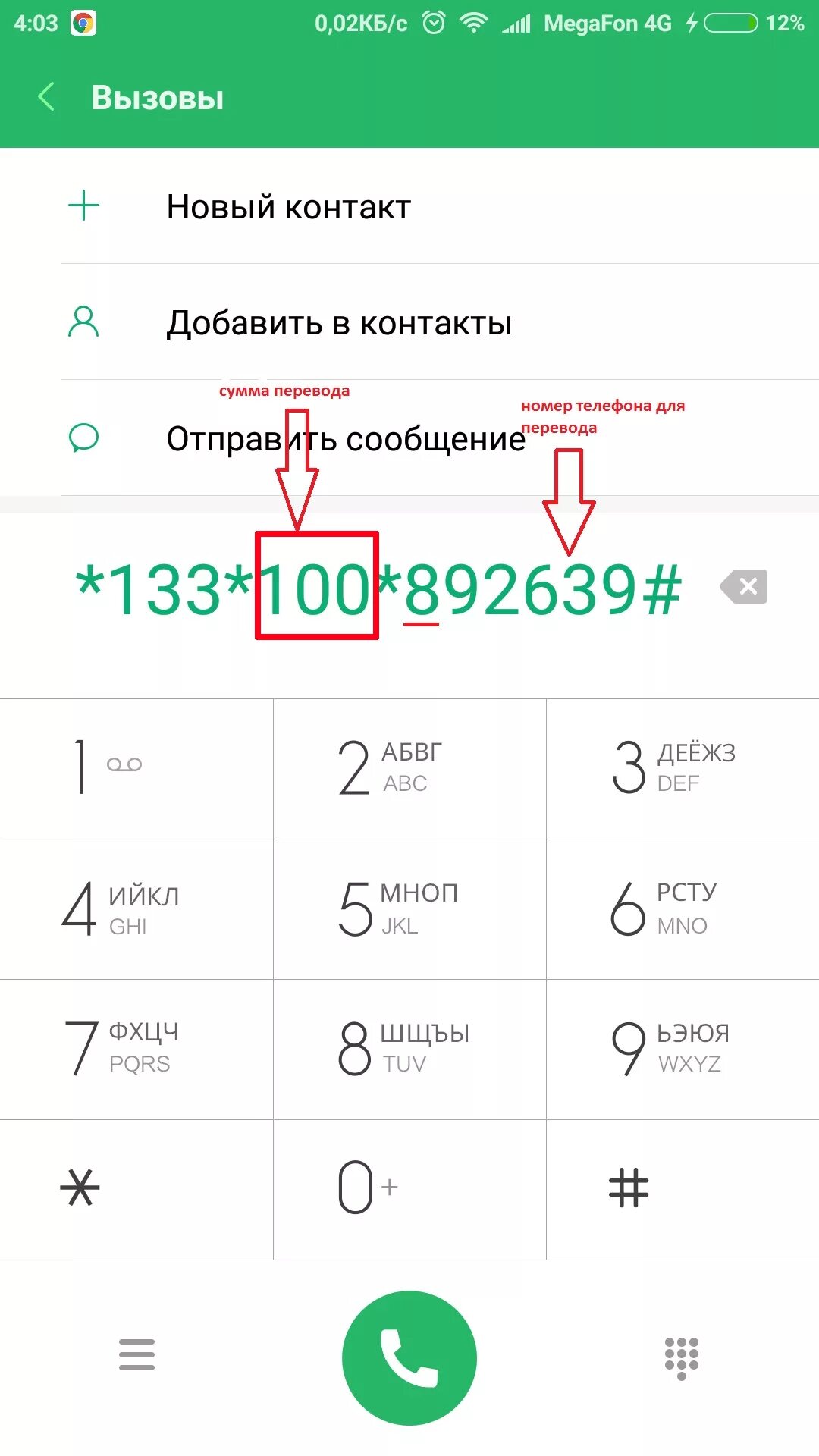This screenshot has height=1456, width=819.
Task: Choose Отправить сообщение
Action: tap(409, 438)
